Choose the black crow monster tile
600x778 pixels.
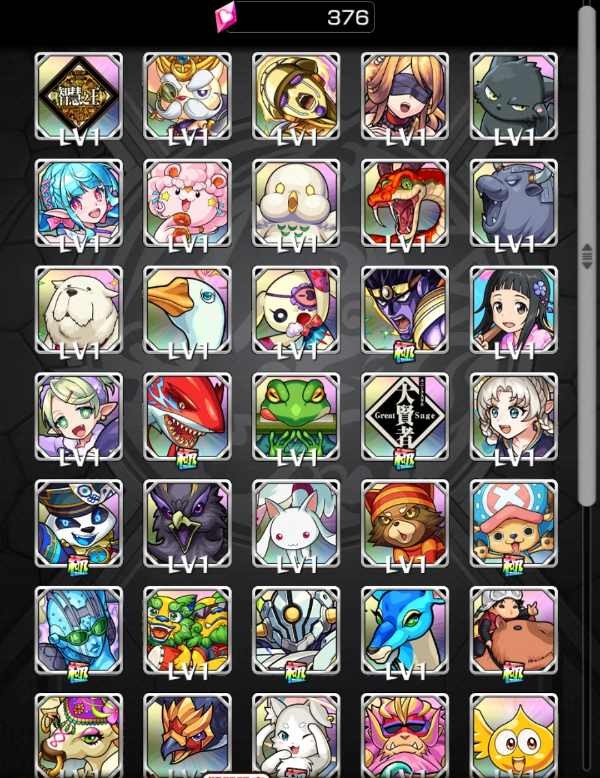click(x=187, y=524)
